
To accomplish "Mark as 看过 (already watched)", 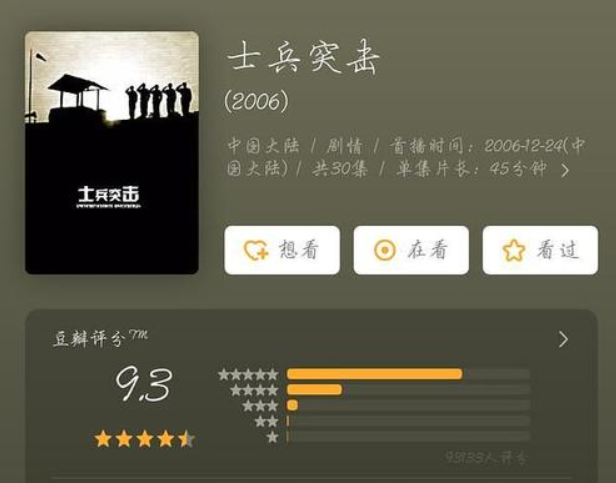I will pos(540,250).
